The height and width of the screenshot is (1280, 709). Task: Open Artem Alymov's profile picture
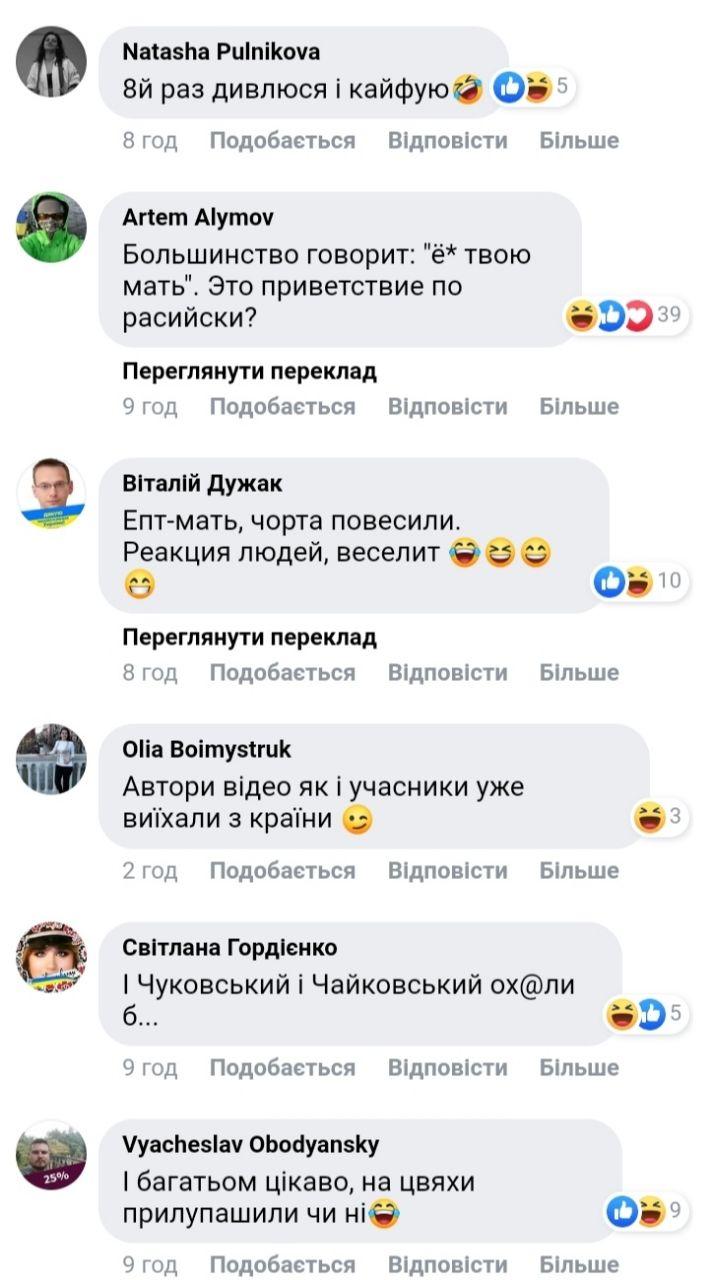51,227
